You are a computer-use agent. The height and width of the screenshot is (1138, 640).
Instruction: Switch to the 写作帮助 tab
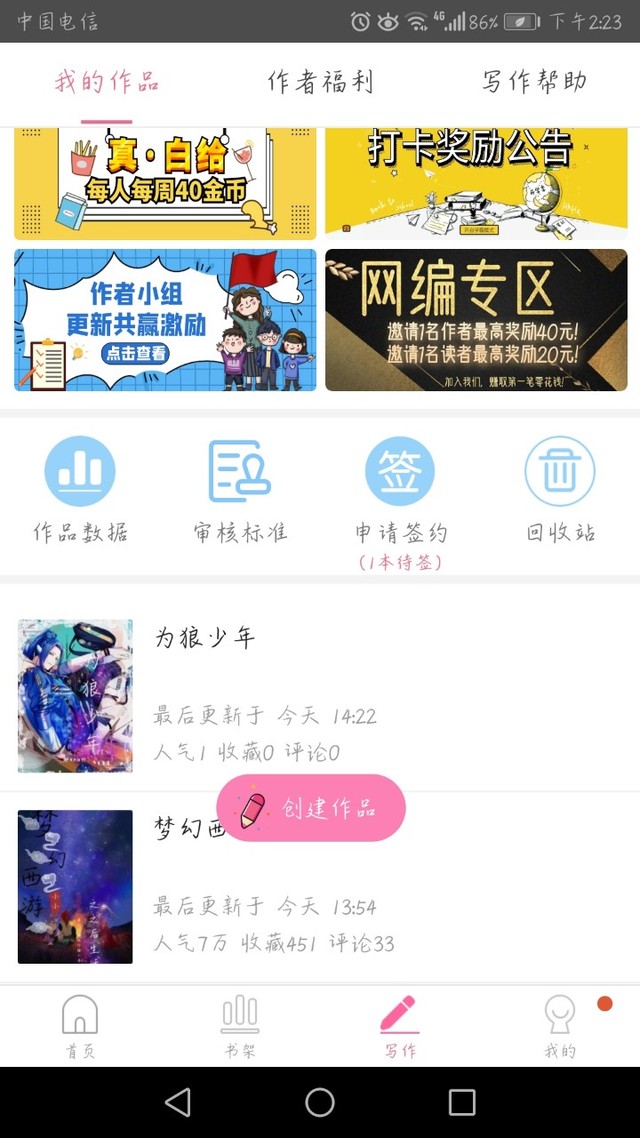[534, 81]
